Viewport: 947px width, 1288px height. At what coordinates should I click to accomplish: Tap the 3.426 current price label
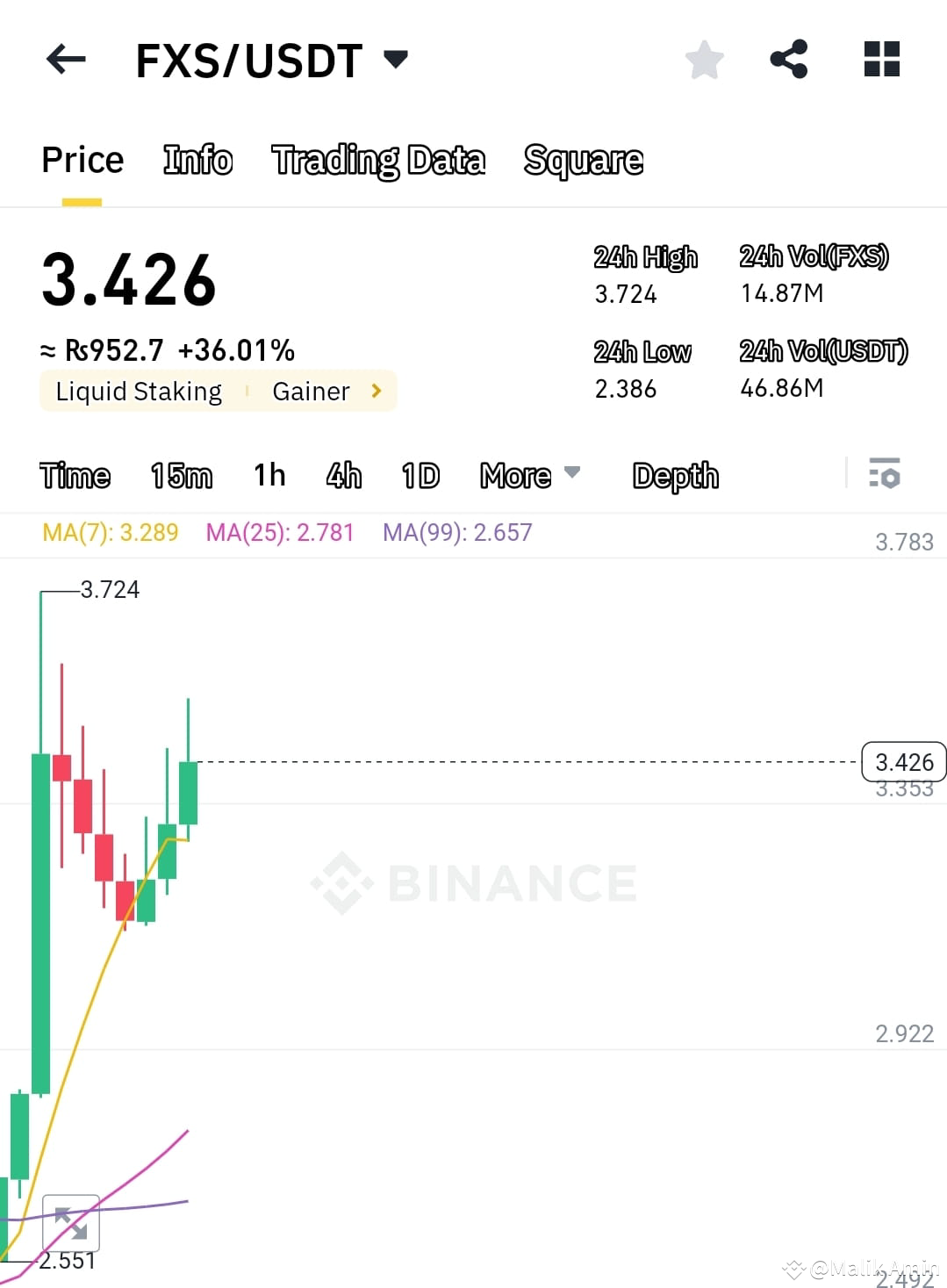[x=904, y=762]
